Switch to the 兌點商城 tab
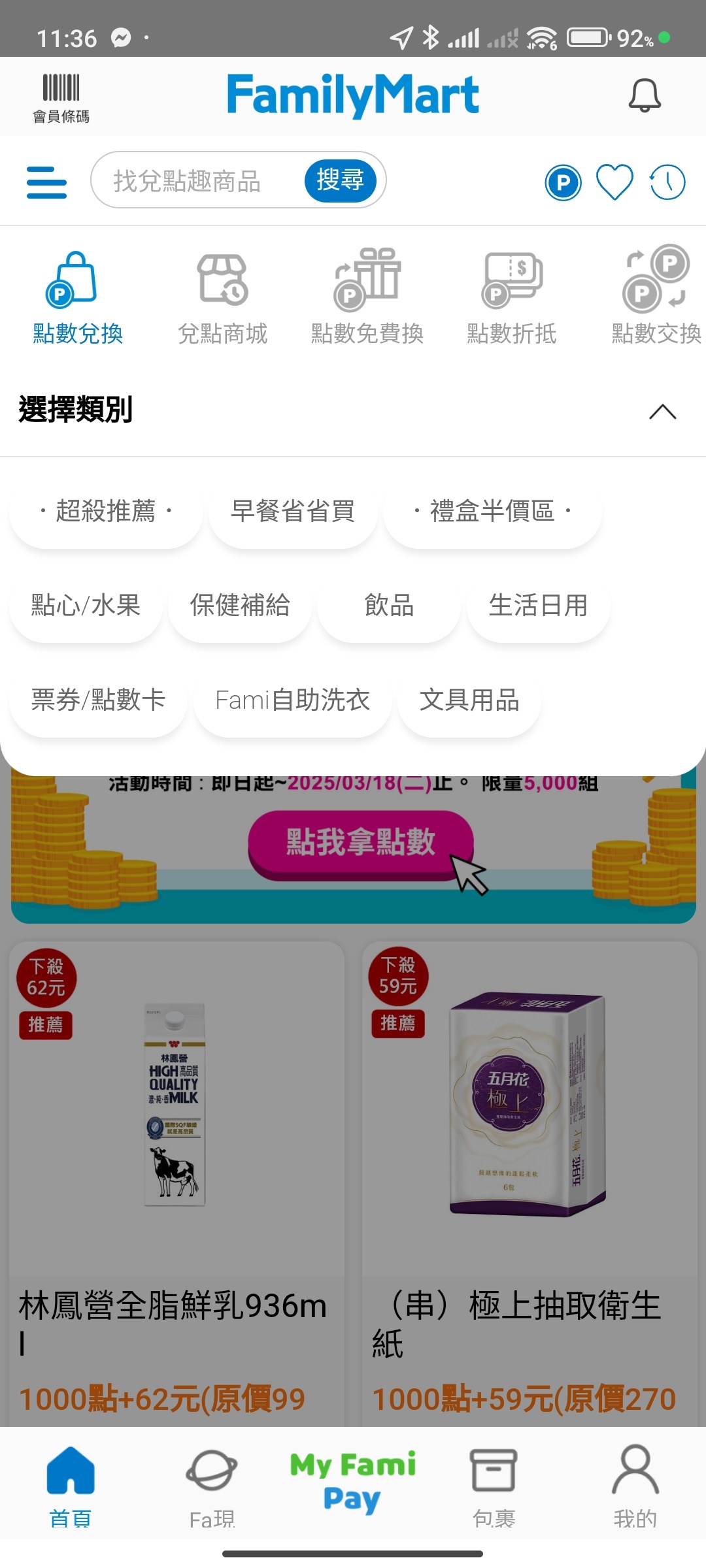706x1568 pixels. (222, 298)
